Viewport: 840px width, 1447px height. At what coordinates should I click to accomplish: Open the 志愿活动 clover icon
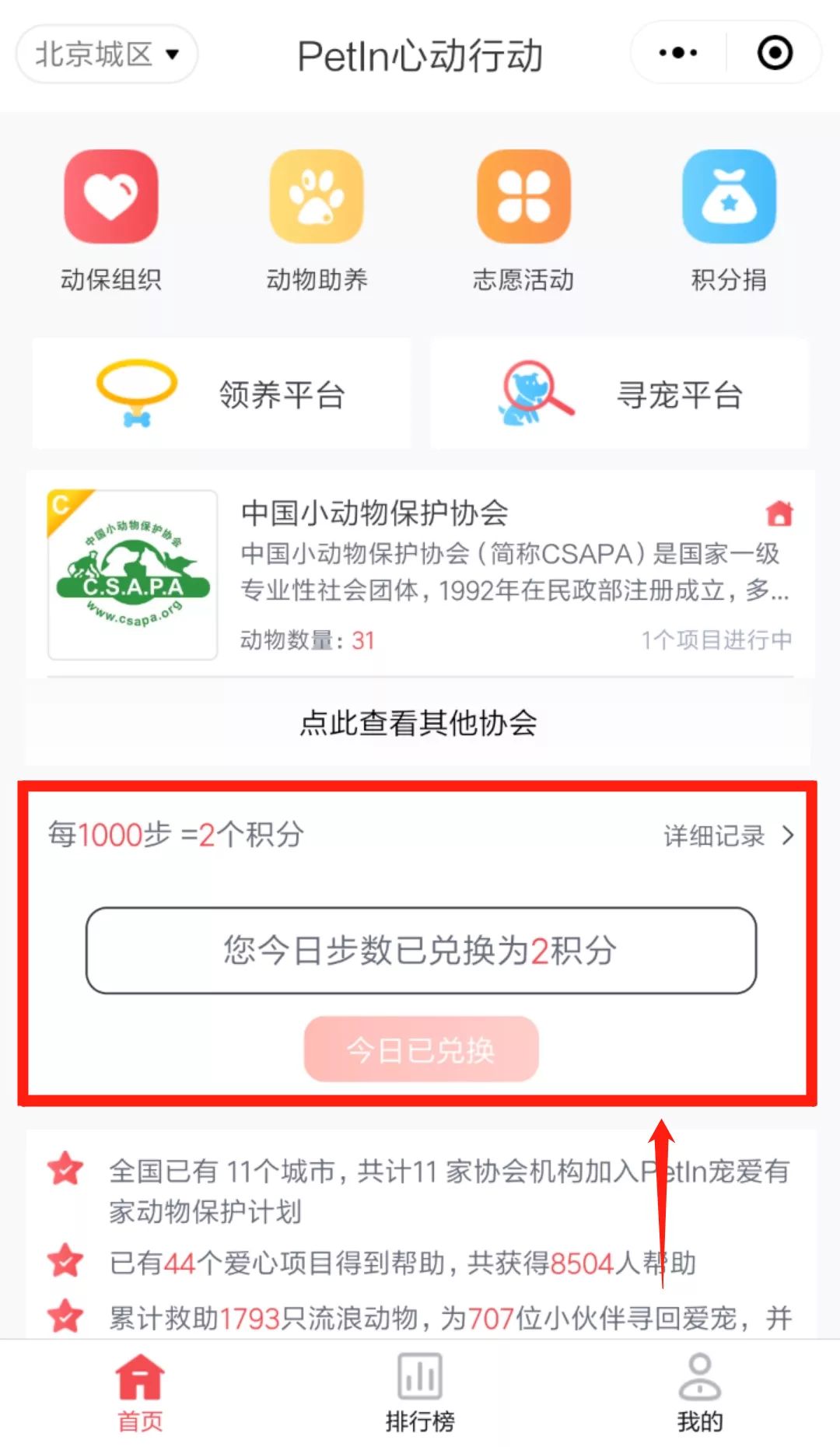pyautogui.click(x=523, y=197)
